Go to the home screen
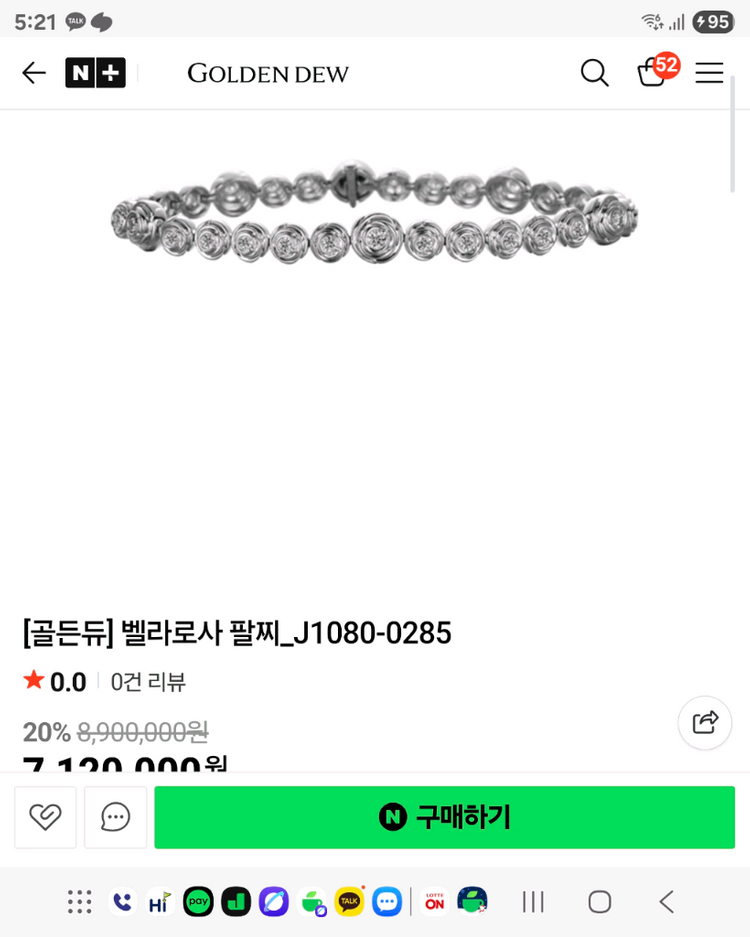 [x=599, y=902]
